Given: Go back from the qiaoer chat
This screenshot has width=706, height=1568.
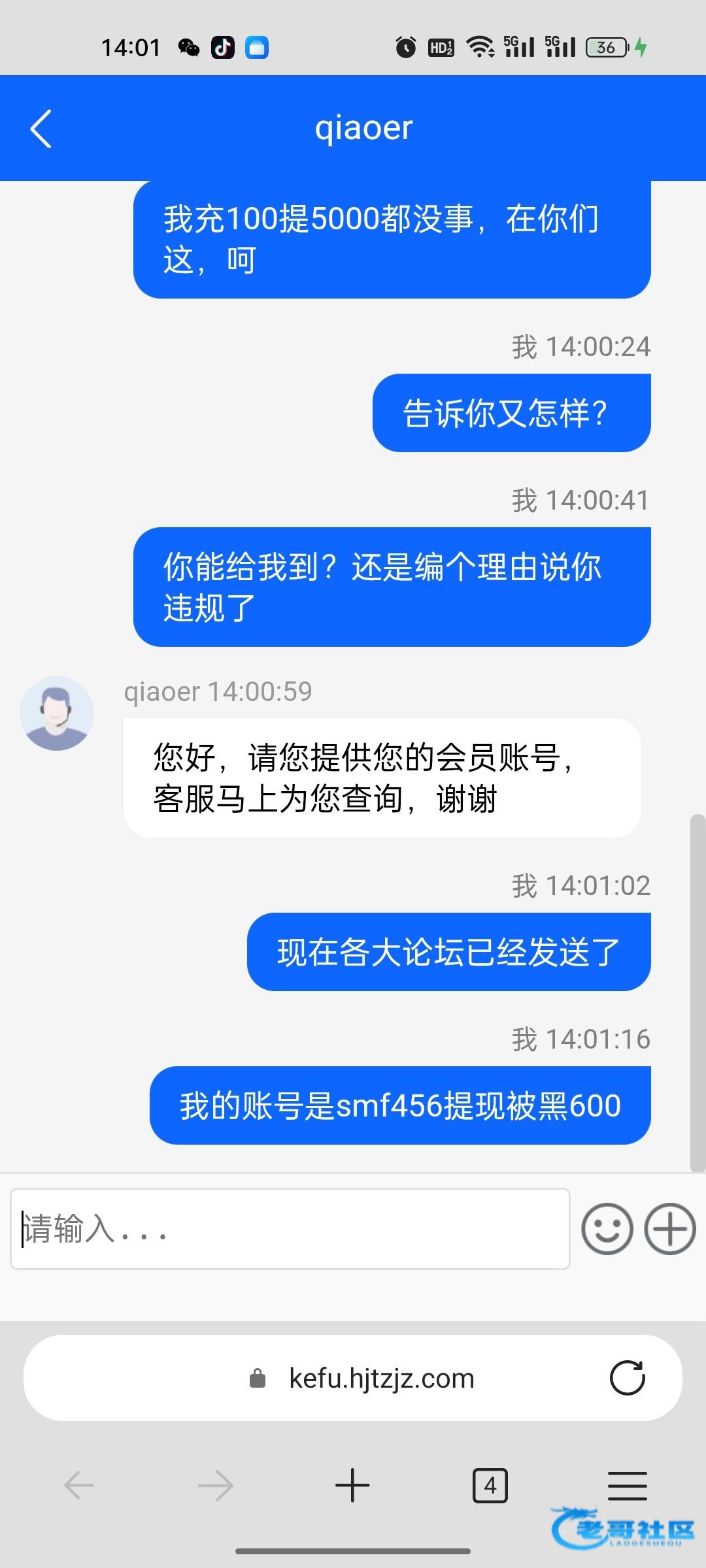Looking at the screenshot, I should pos(41,129).
